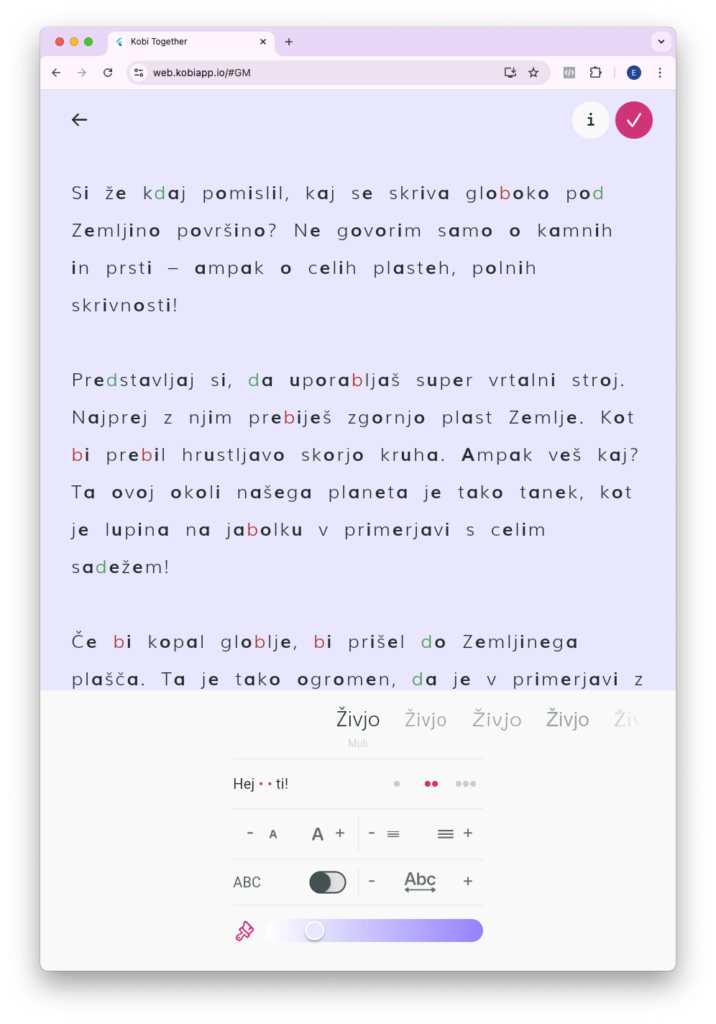Decrease the Abc letter spacing

372,881
